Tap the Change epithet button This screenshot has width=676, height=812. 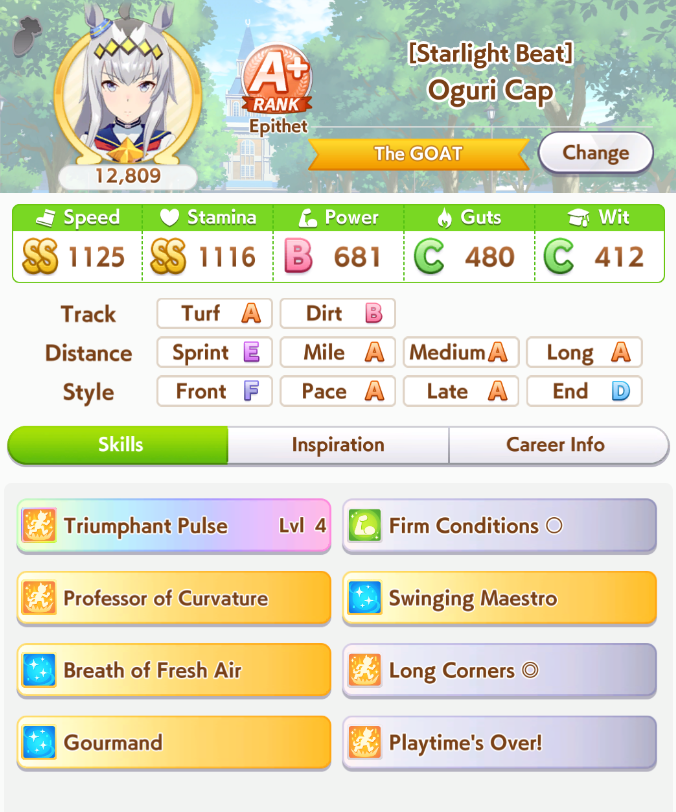(595, 153)
